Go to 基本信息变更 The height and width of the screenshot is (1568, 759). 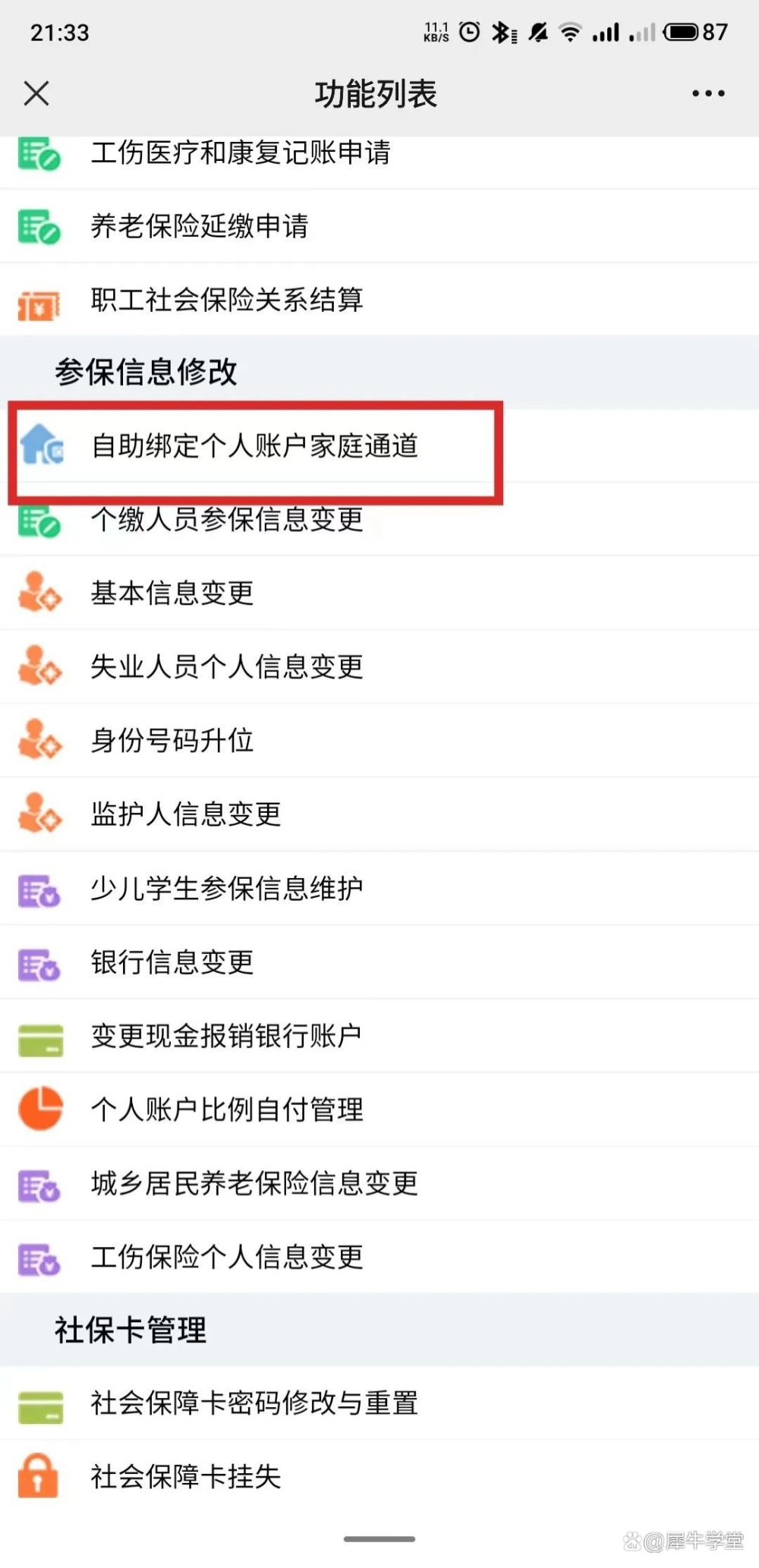point(172,594)
